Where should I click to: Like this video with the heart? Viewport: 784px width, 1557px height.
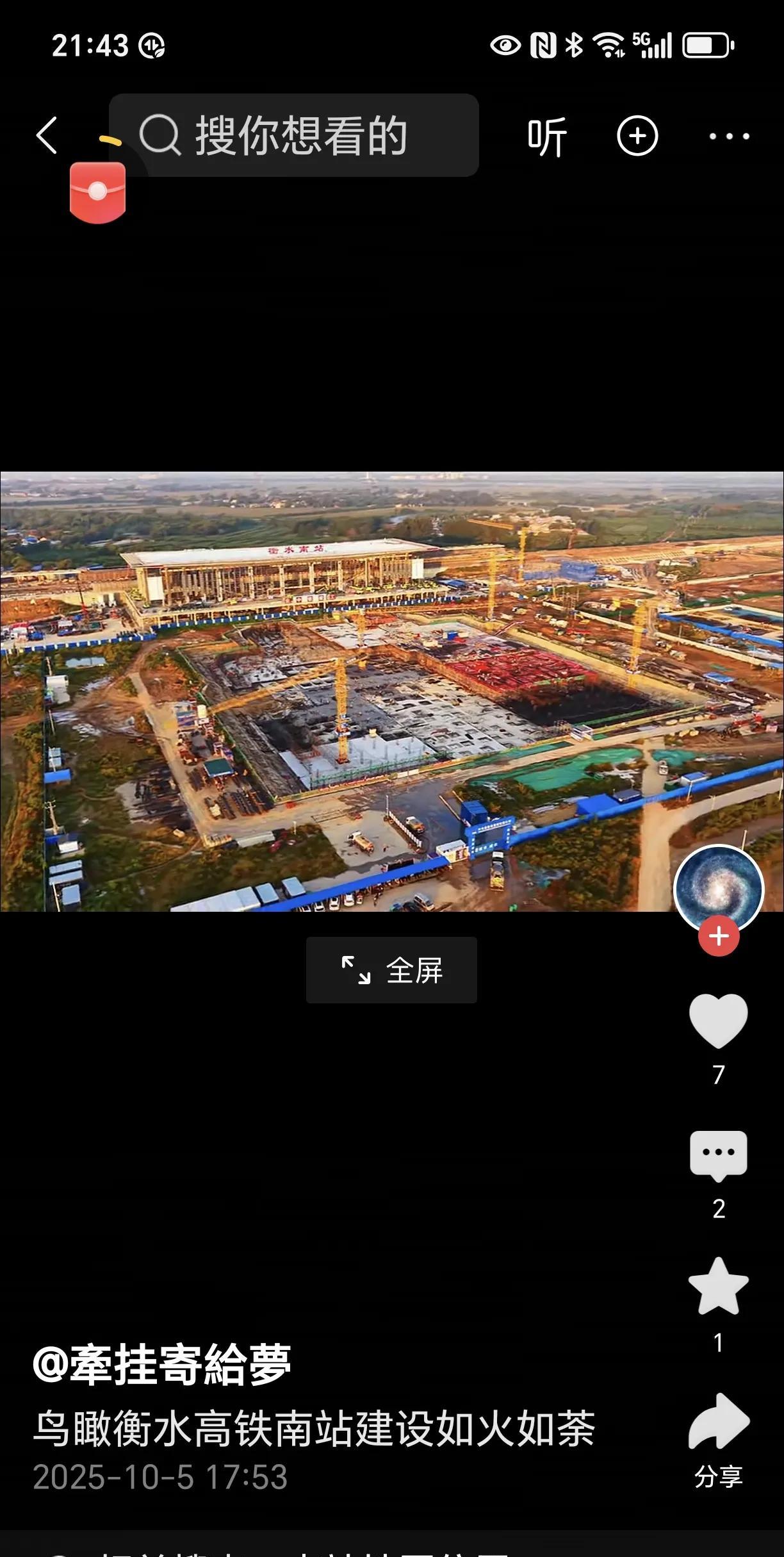(719, 1021)
